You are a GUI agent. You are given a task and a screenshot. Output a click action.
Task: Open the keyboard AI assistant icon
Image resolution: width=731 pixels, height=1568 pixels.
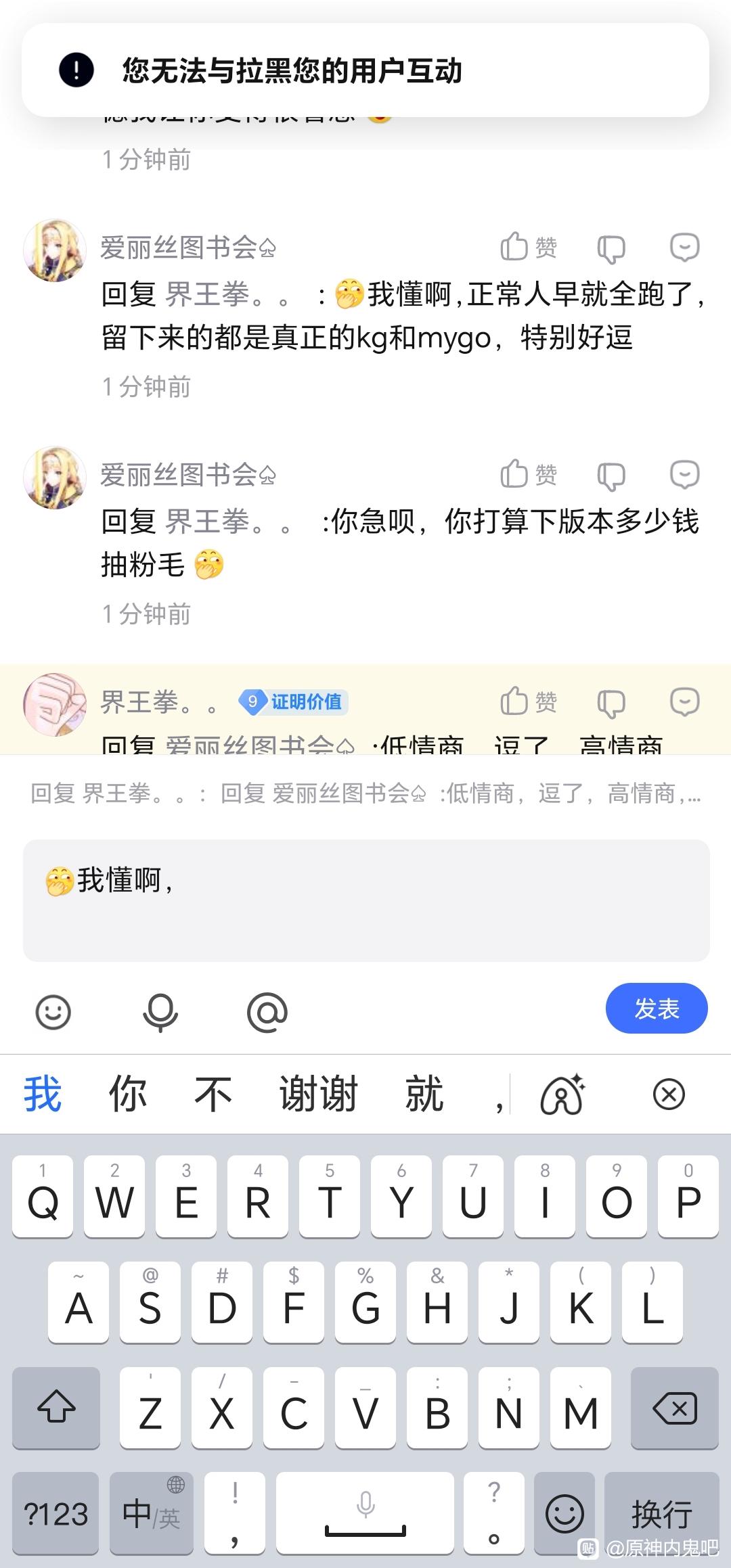click(x=562, y=1094)
